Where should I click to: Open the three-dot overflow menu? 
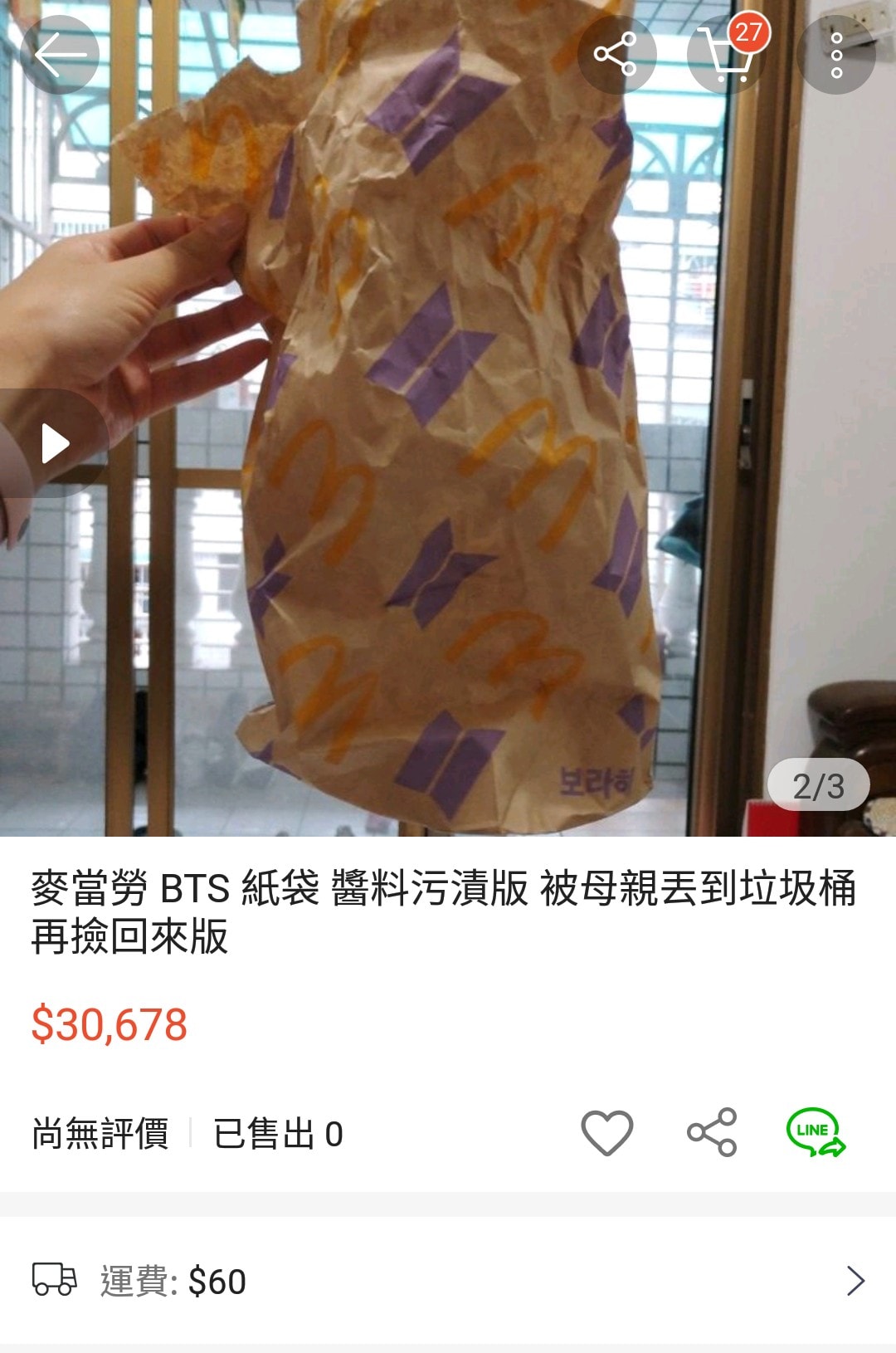coord(836,55)
